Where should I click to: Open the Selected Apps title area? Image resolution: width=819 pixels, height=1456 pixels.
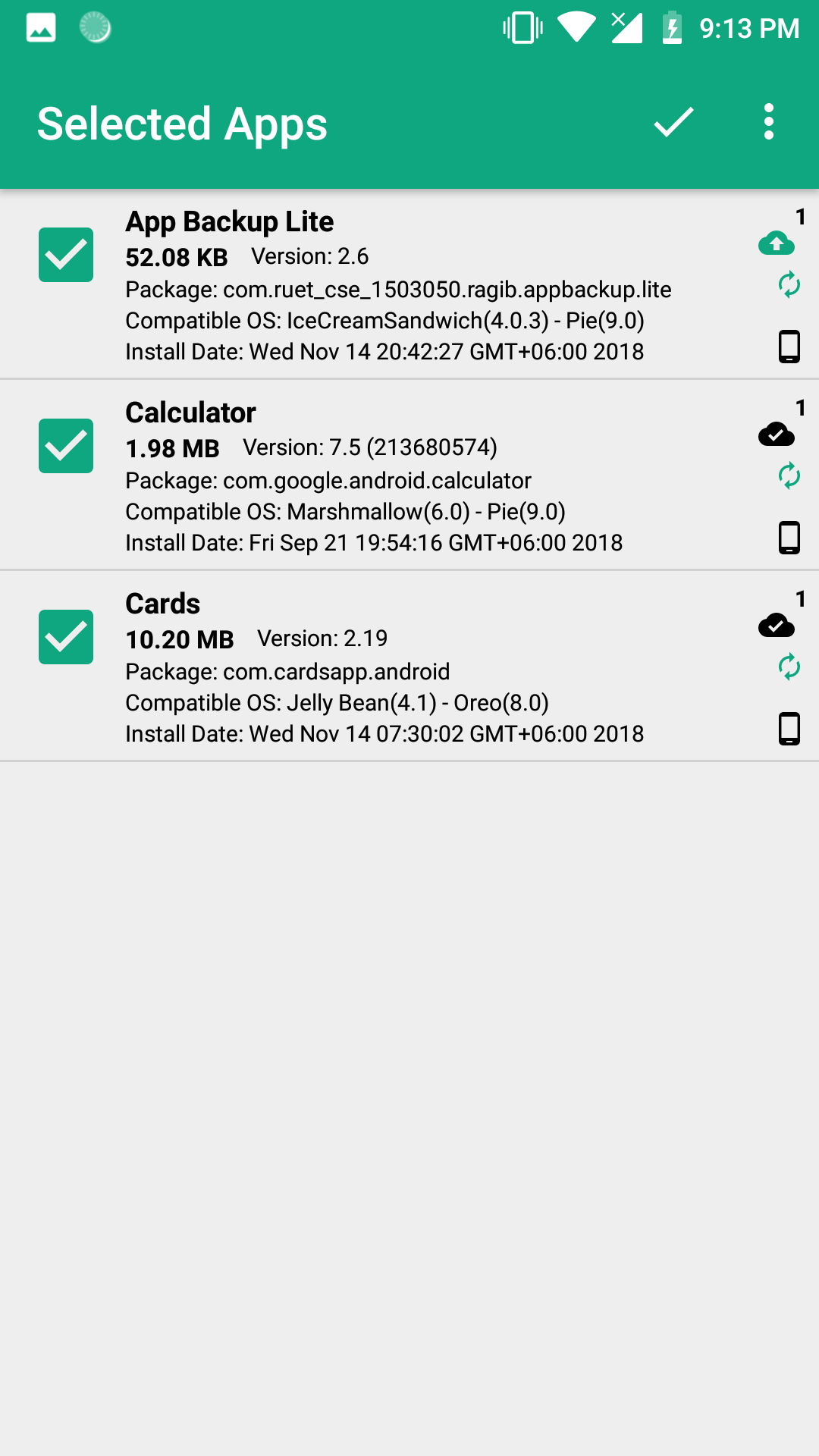[x=182, y=123]
